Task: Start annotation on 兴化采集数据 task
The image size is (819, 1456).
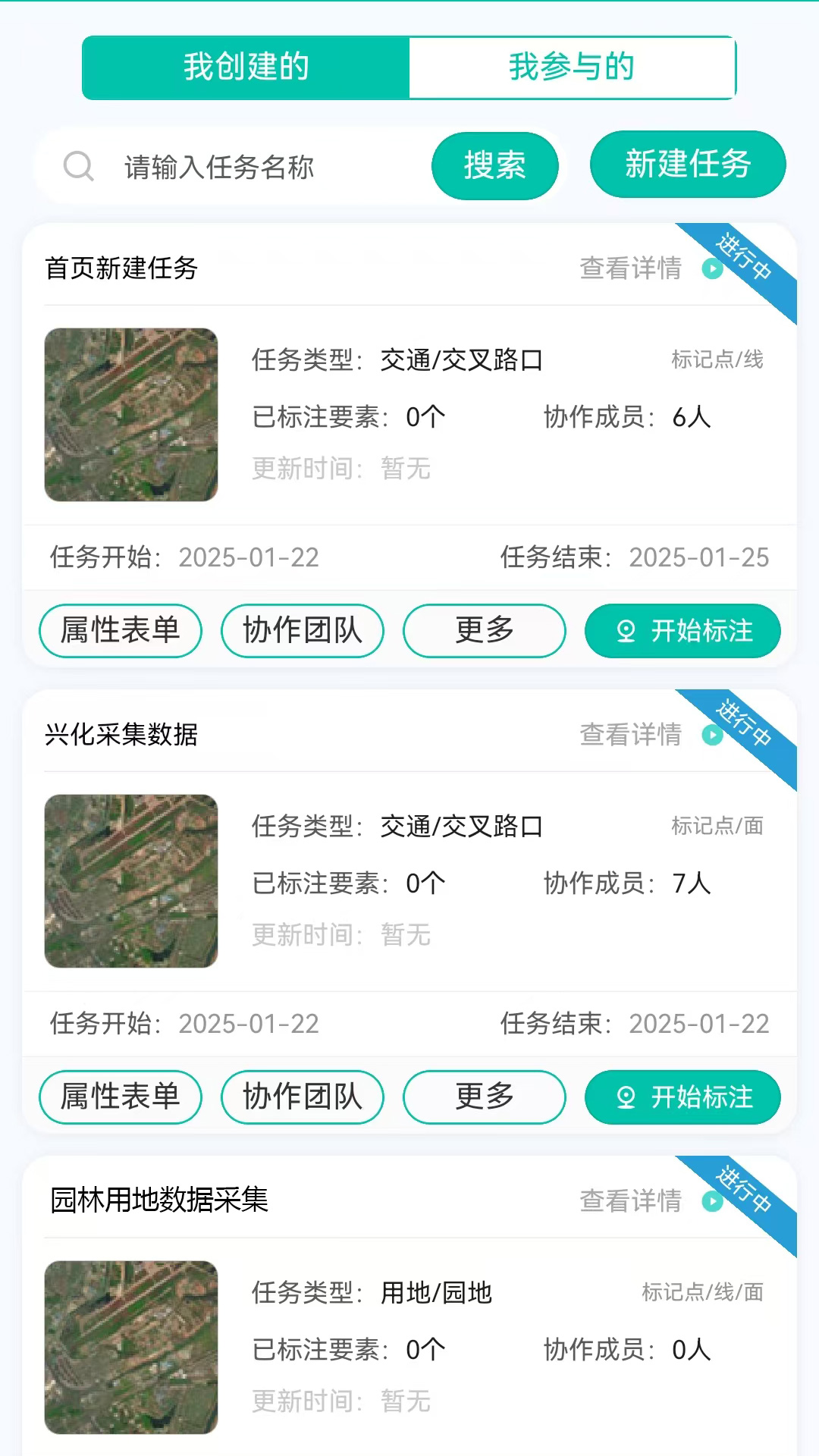Action: (x=682, y=1097)
